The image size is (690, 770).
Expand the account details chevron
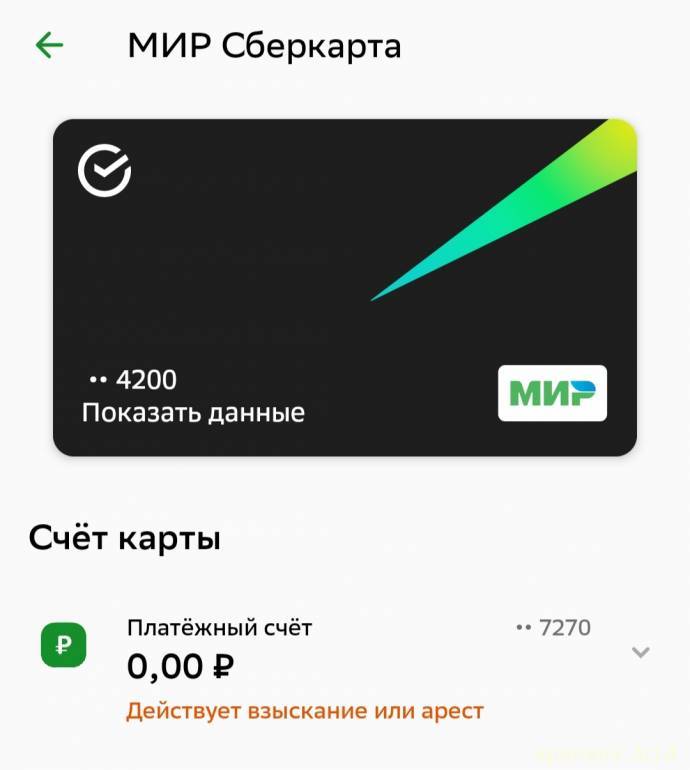[641, 653]
